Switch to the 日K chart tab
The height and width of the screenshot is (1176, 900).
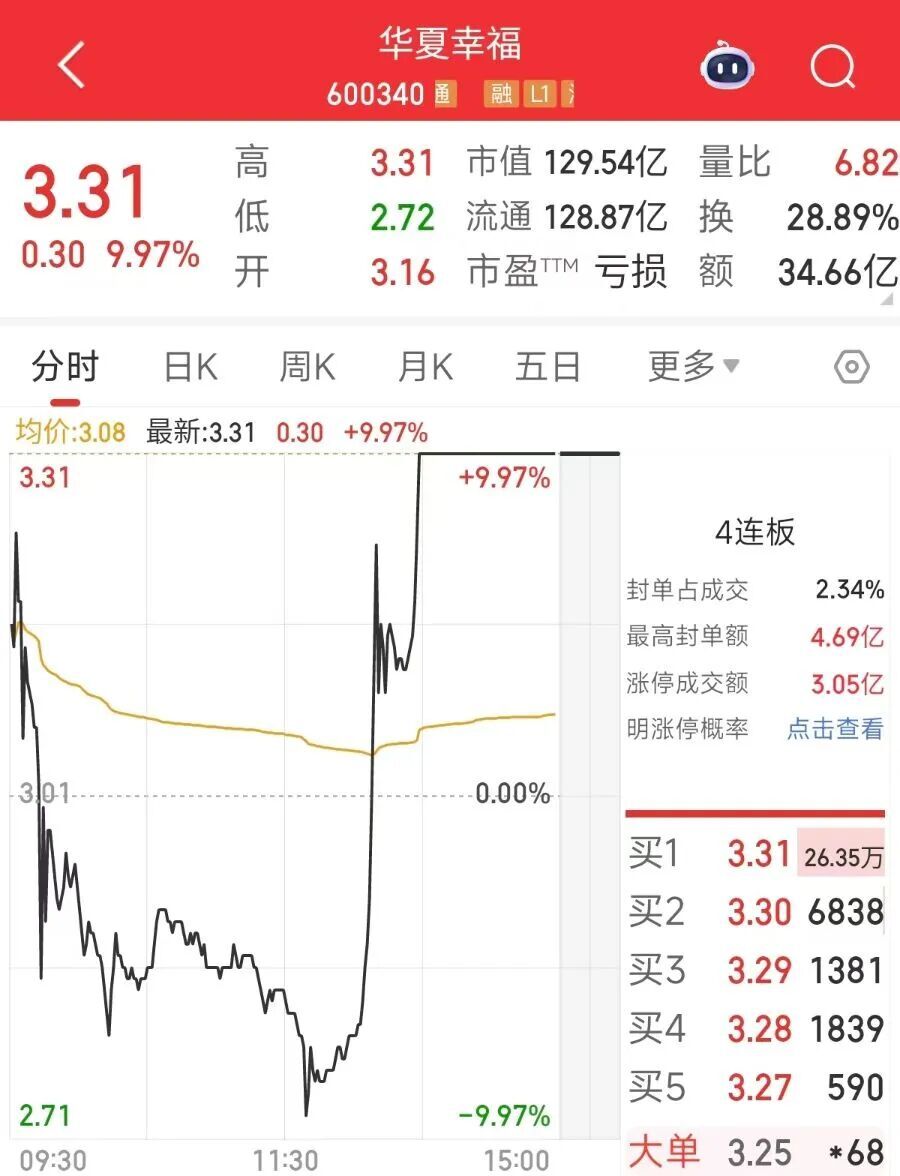pos(190,367)
